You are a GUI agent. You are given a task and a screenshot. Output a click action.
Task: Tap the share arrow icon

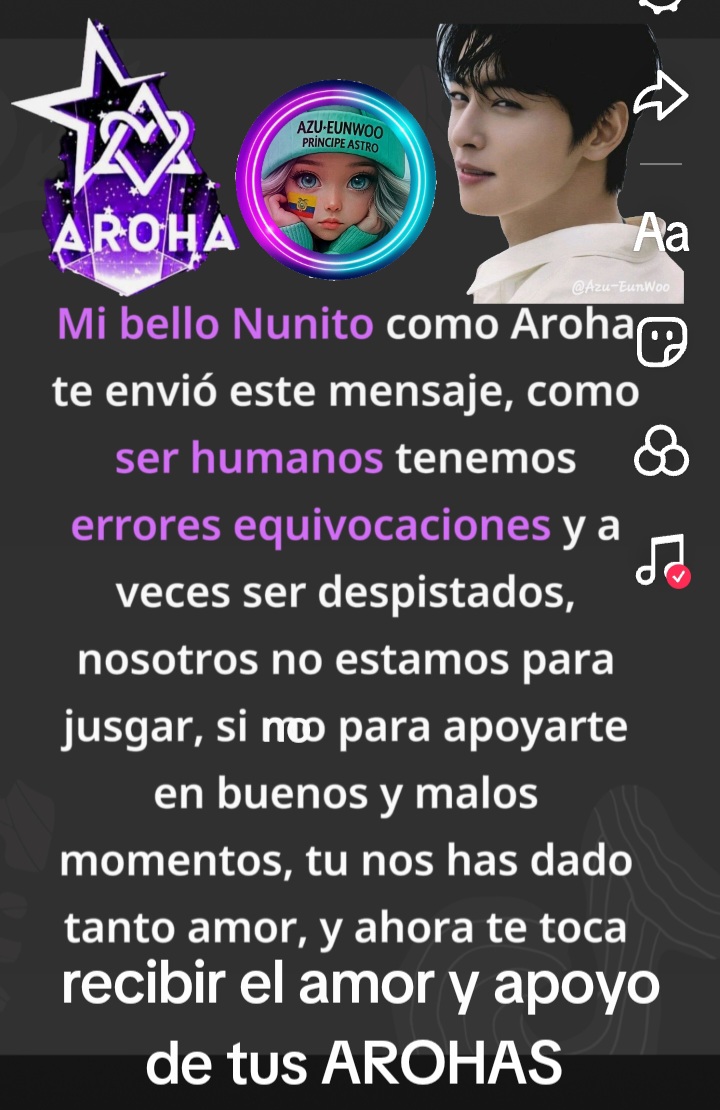tap(662, 98)
